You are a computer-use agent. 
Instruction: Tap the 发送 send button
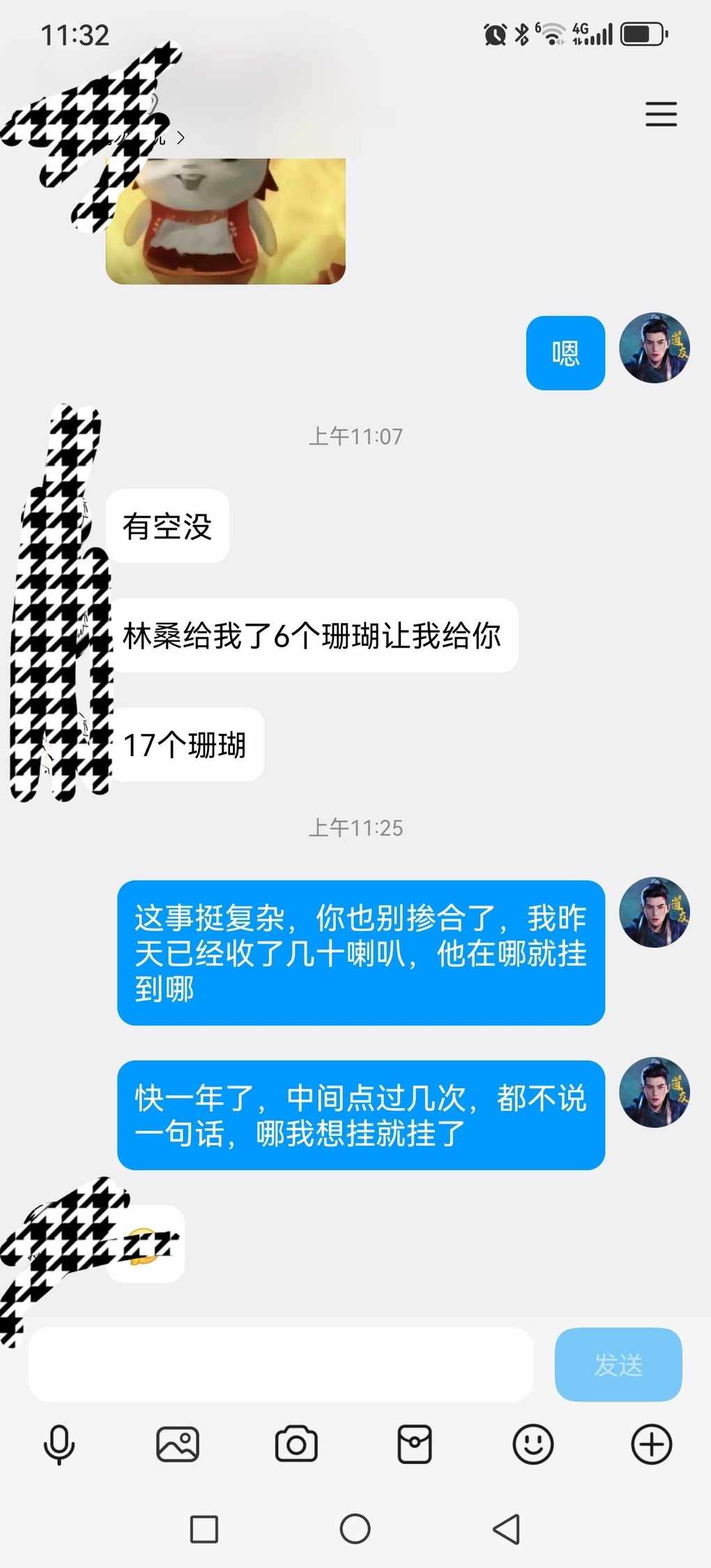point(618,1364)
